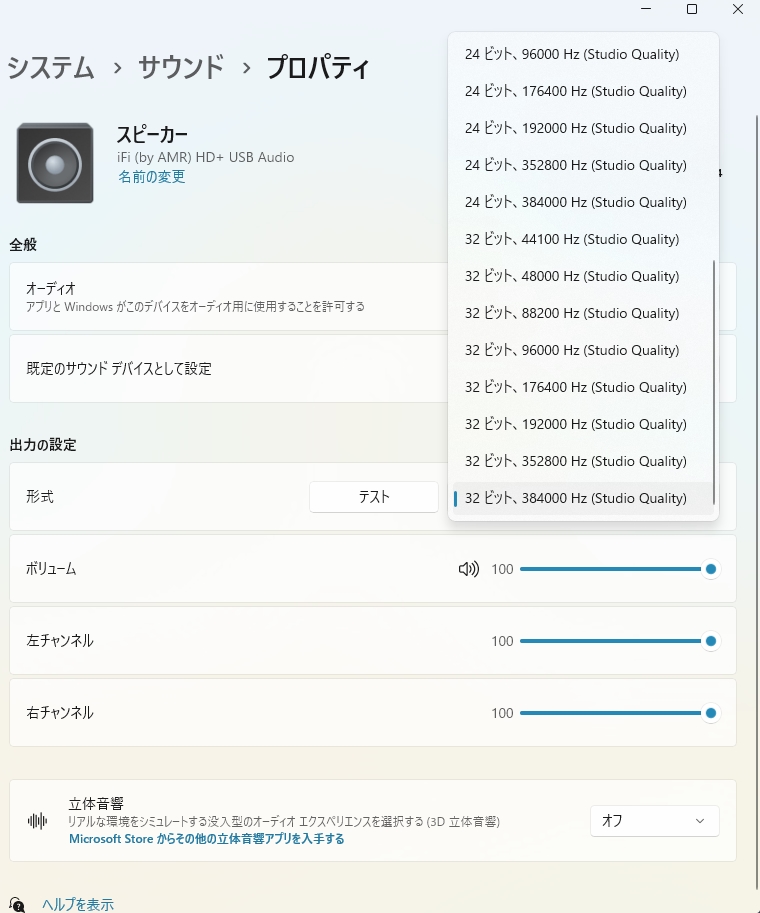Go back to システム in the breadcrumb
The image size is (760, 913).
click(x=51, y=68)
